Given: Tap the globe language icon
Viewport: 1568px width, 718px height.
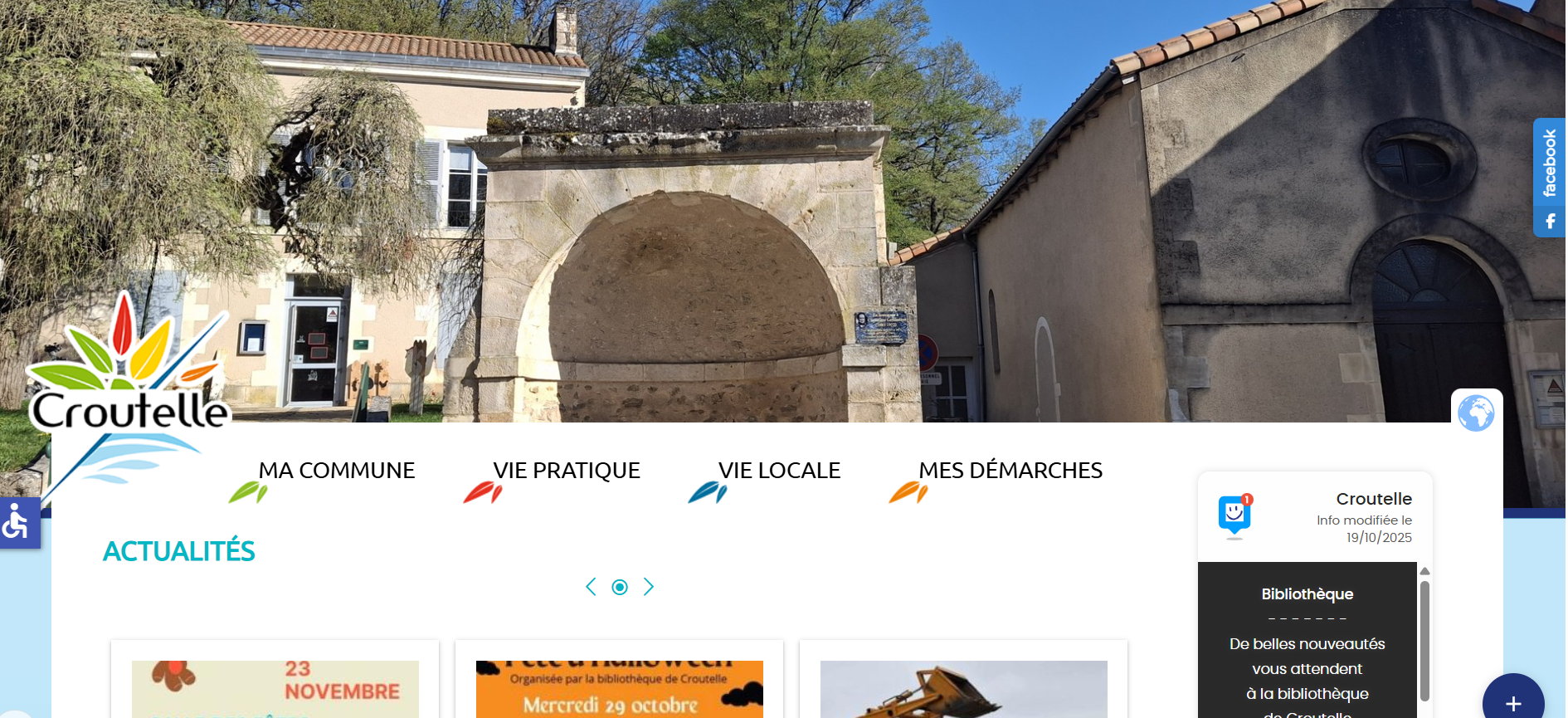Looking at the screenshot, I should click(1476, 413).
